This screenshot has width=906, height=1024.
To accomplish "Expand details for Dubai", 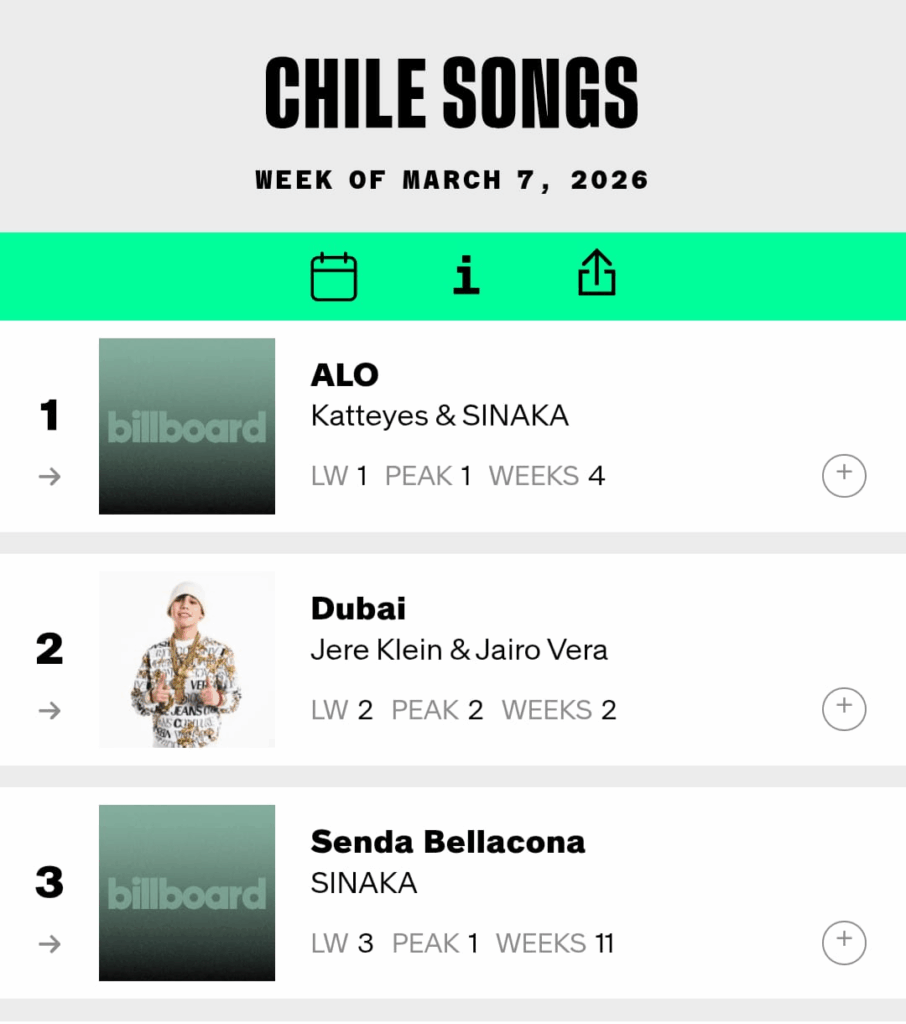I will click(844, 709).
